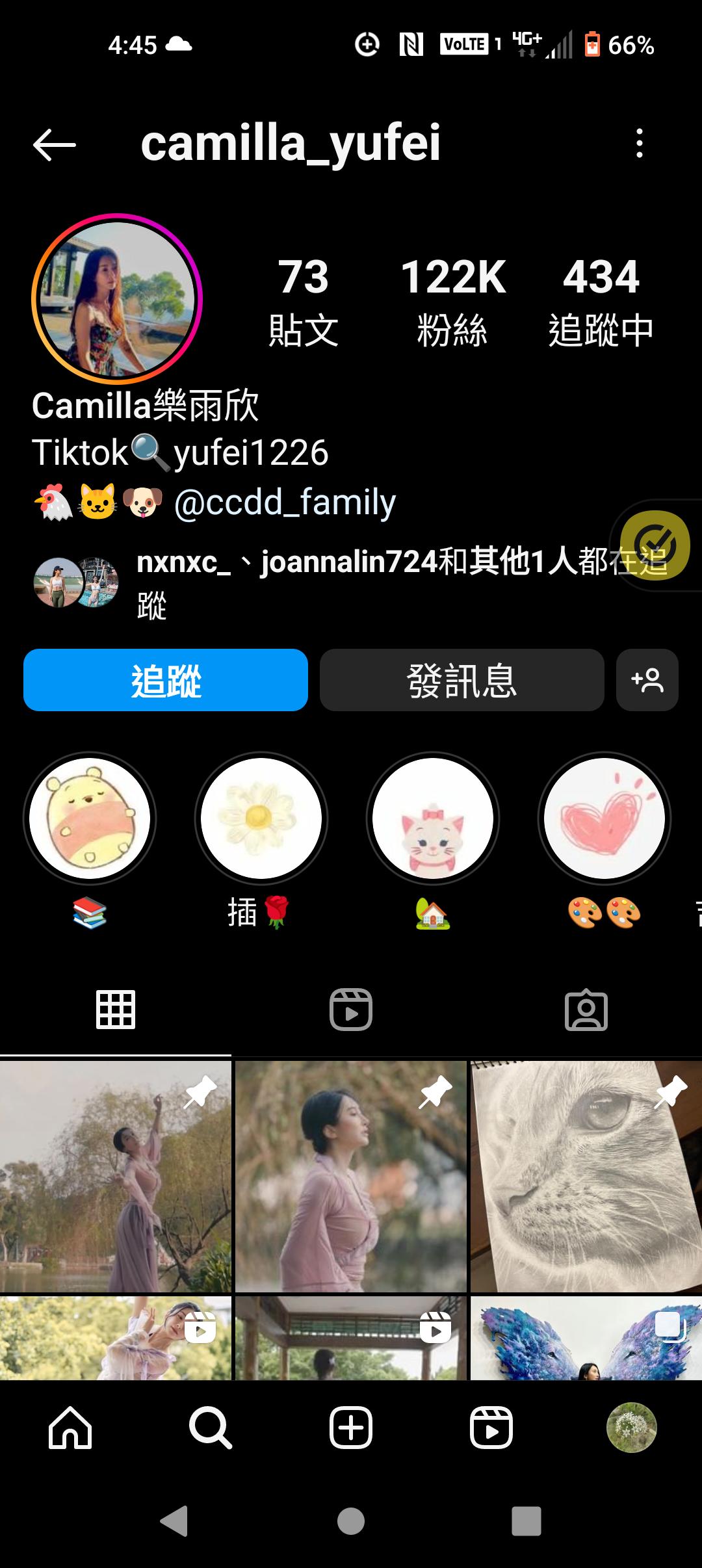This screenshot has height=1568, width=702.
Task: Open the pinned cat pencil drawing post
Action: click(x=585, y=1177)
